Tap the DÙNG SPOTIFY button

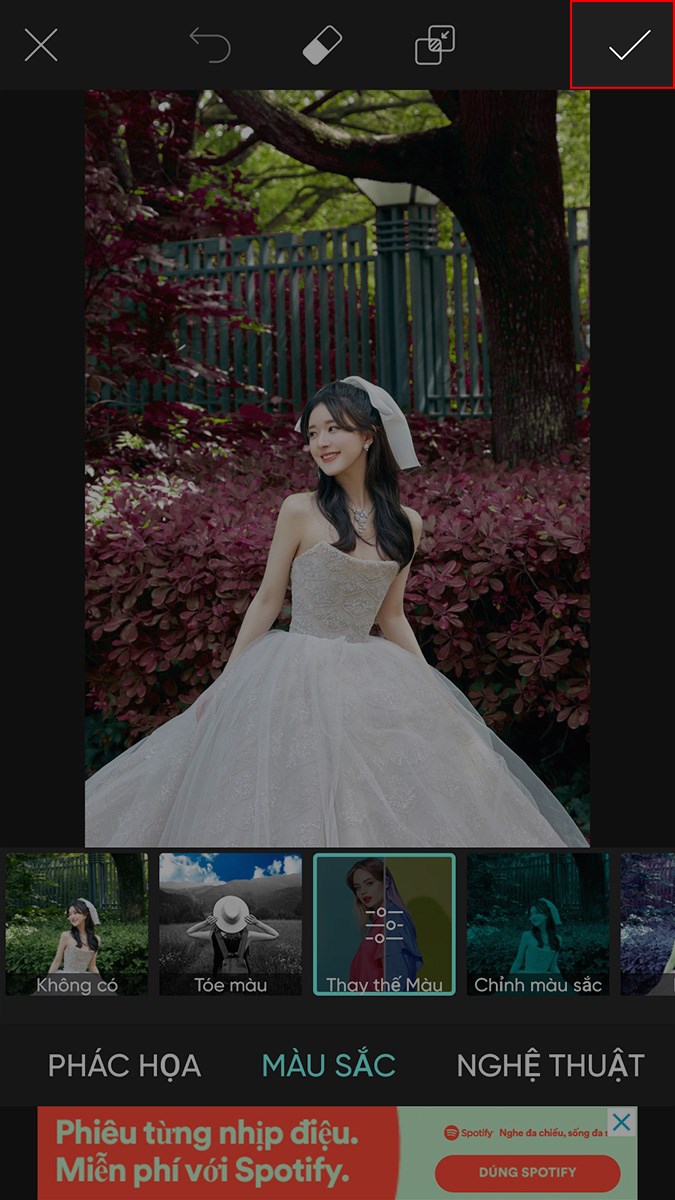click(527, 1172)
